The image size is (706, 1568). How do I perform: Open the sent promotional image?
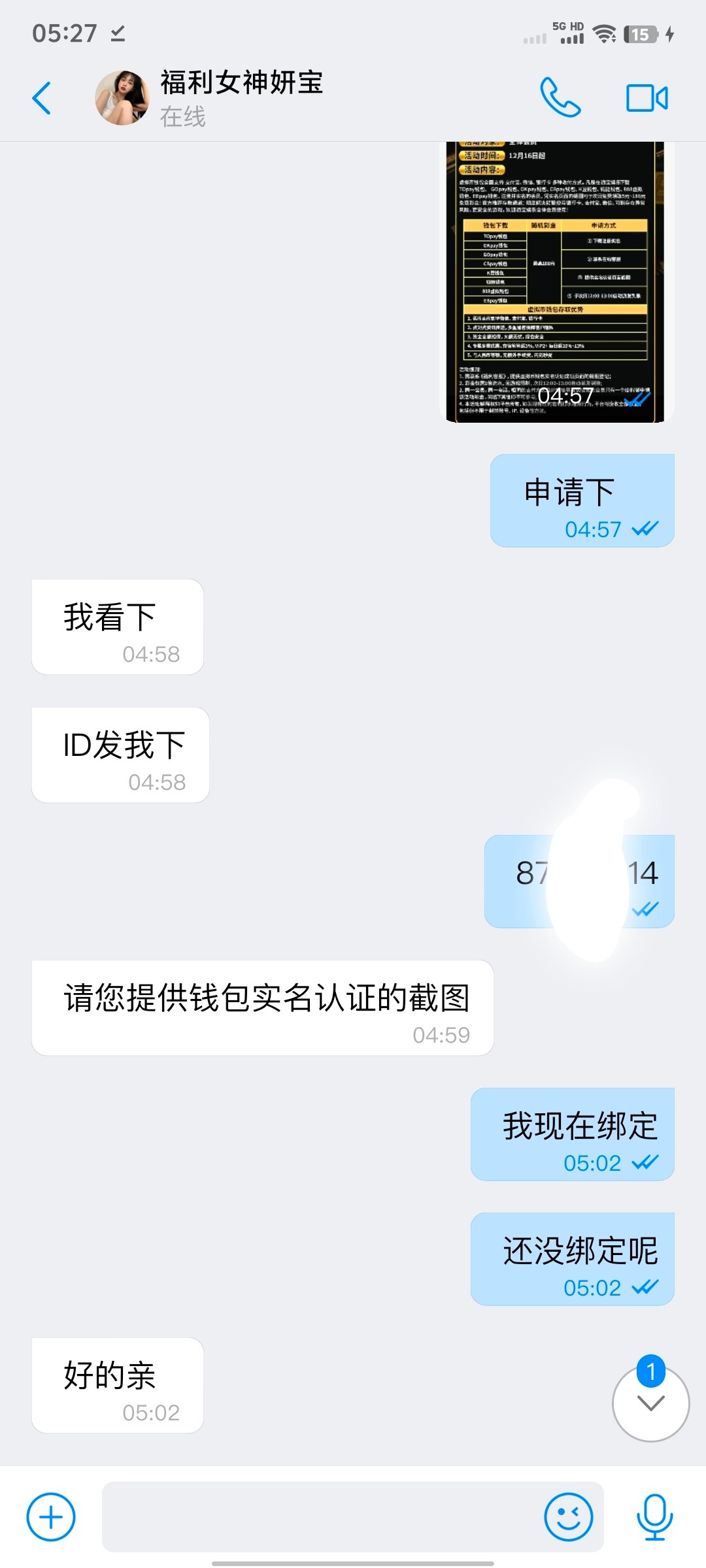(554, 281)
